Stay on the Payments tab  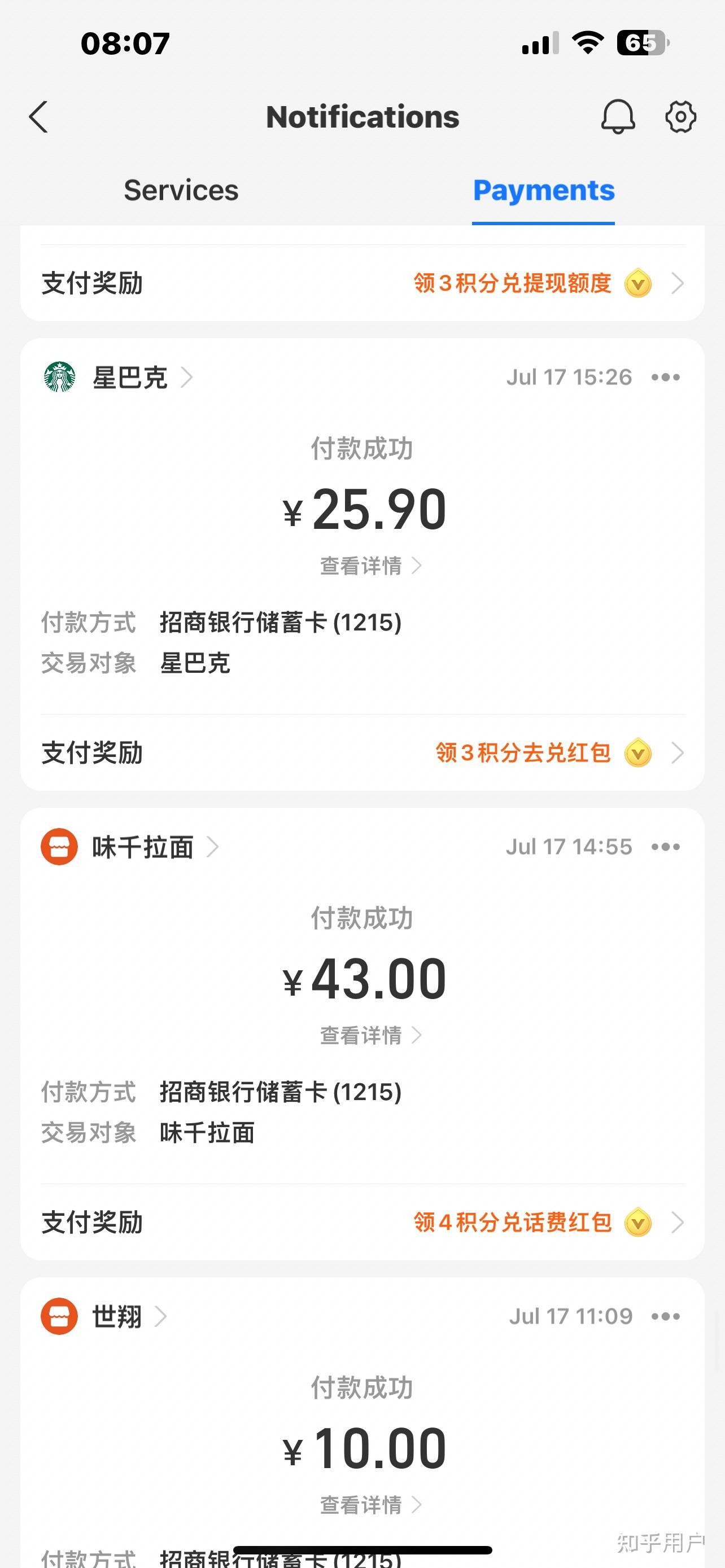point(544,191)
